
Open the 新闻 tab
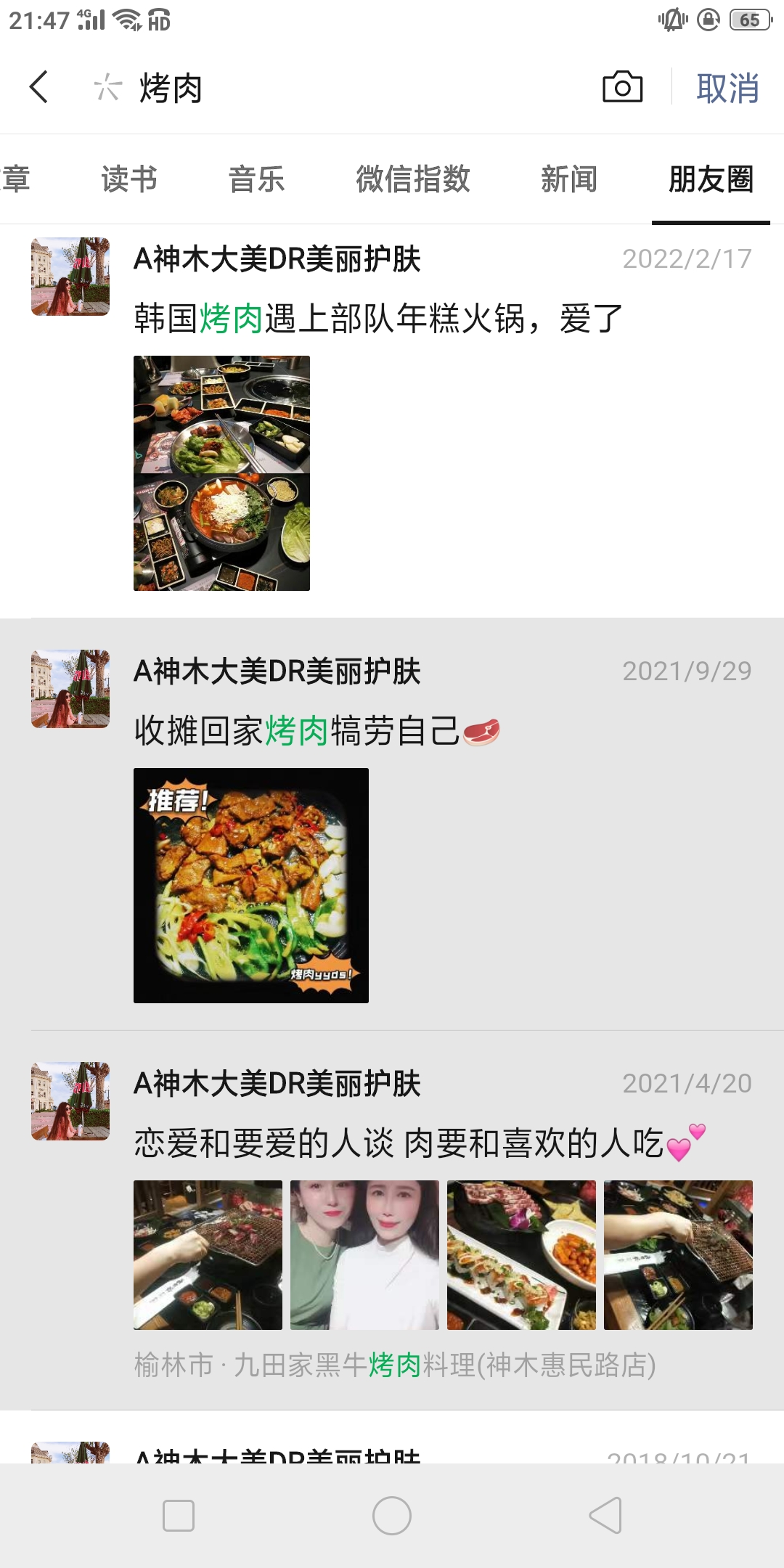tap(569, 179)
